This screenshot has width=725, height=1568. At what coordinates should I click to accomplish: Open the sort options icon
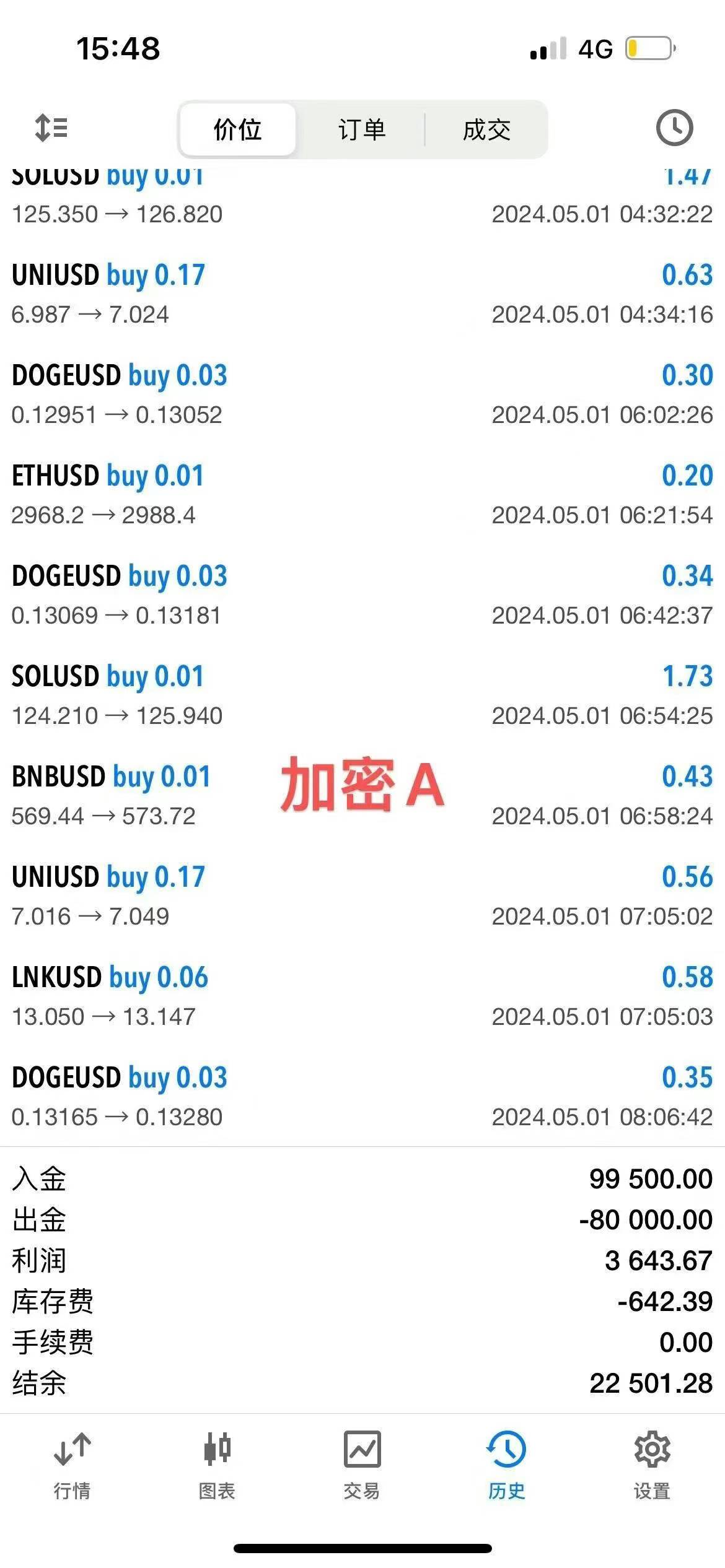pos(51,128)
